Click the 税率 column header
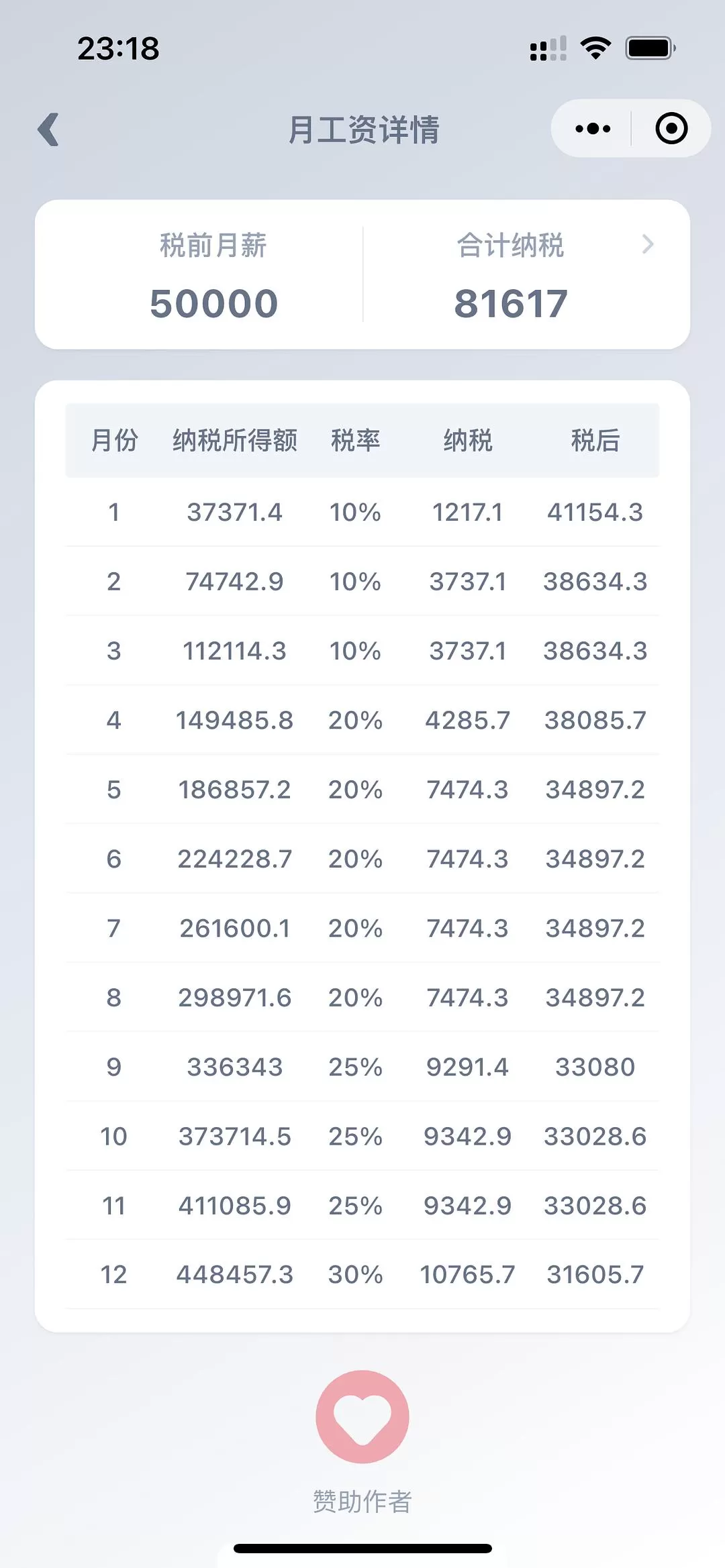Viewport: 725px width, 1568px height. tap(354, 441)
